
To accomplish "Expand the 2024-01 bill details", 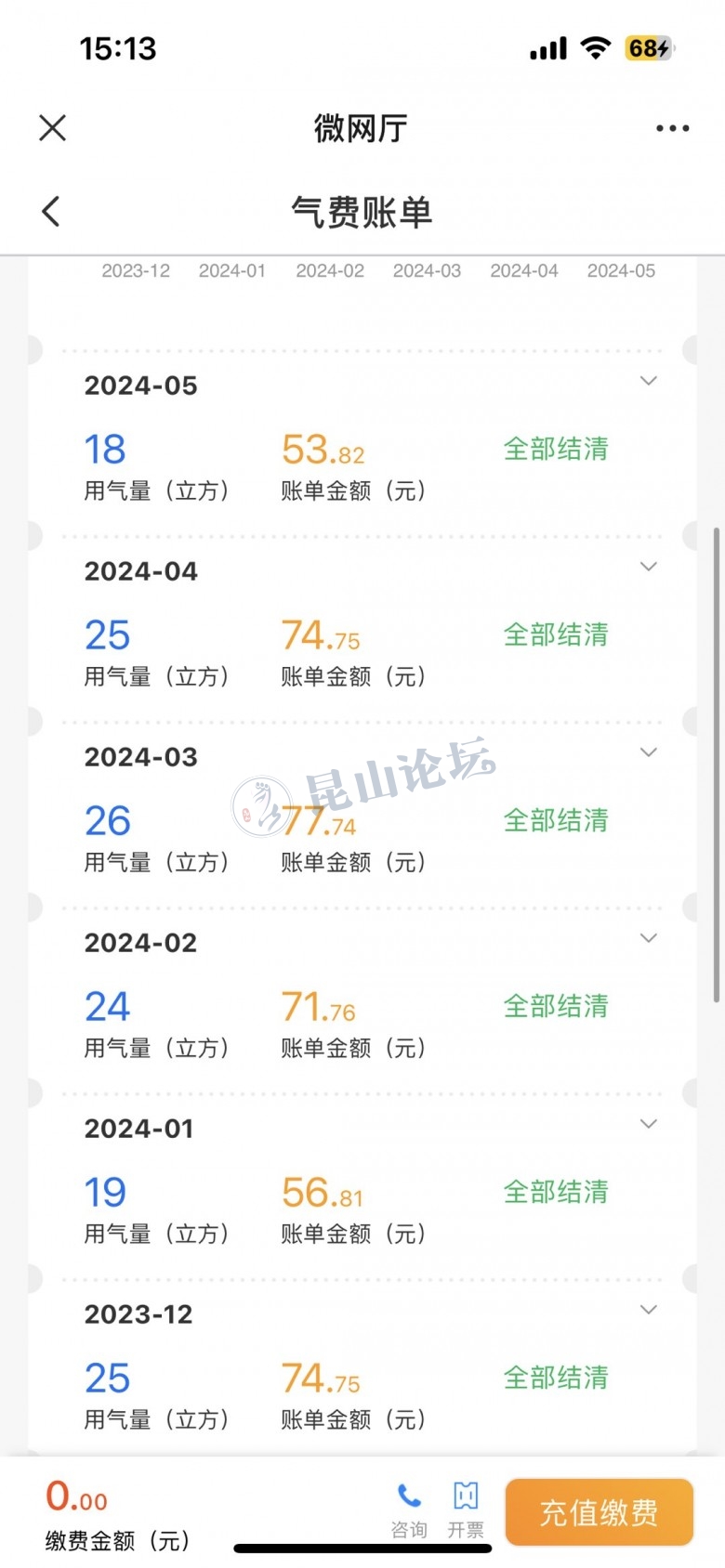I will point(649,1124).
